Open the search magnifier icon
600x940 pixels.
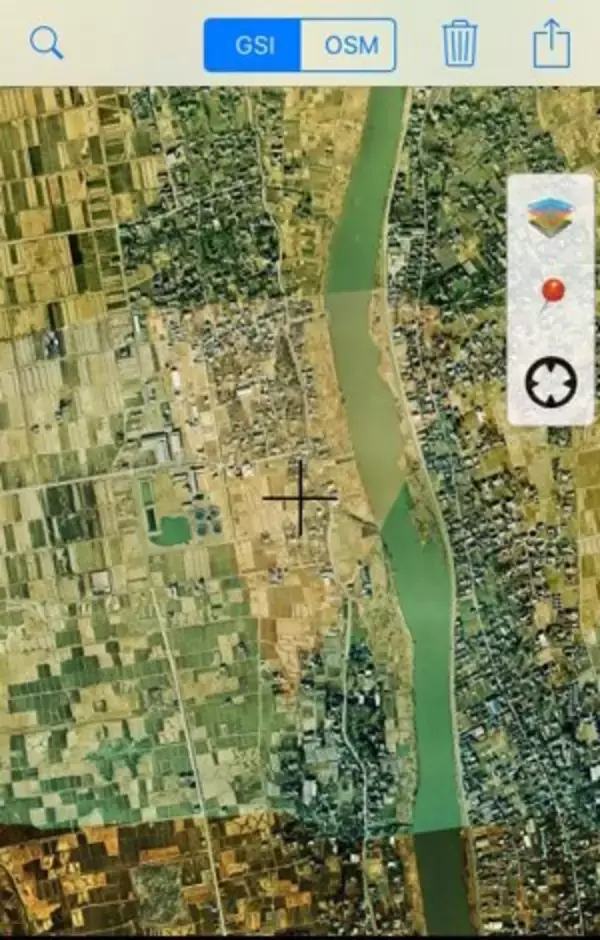[x=46, y=43]
